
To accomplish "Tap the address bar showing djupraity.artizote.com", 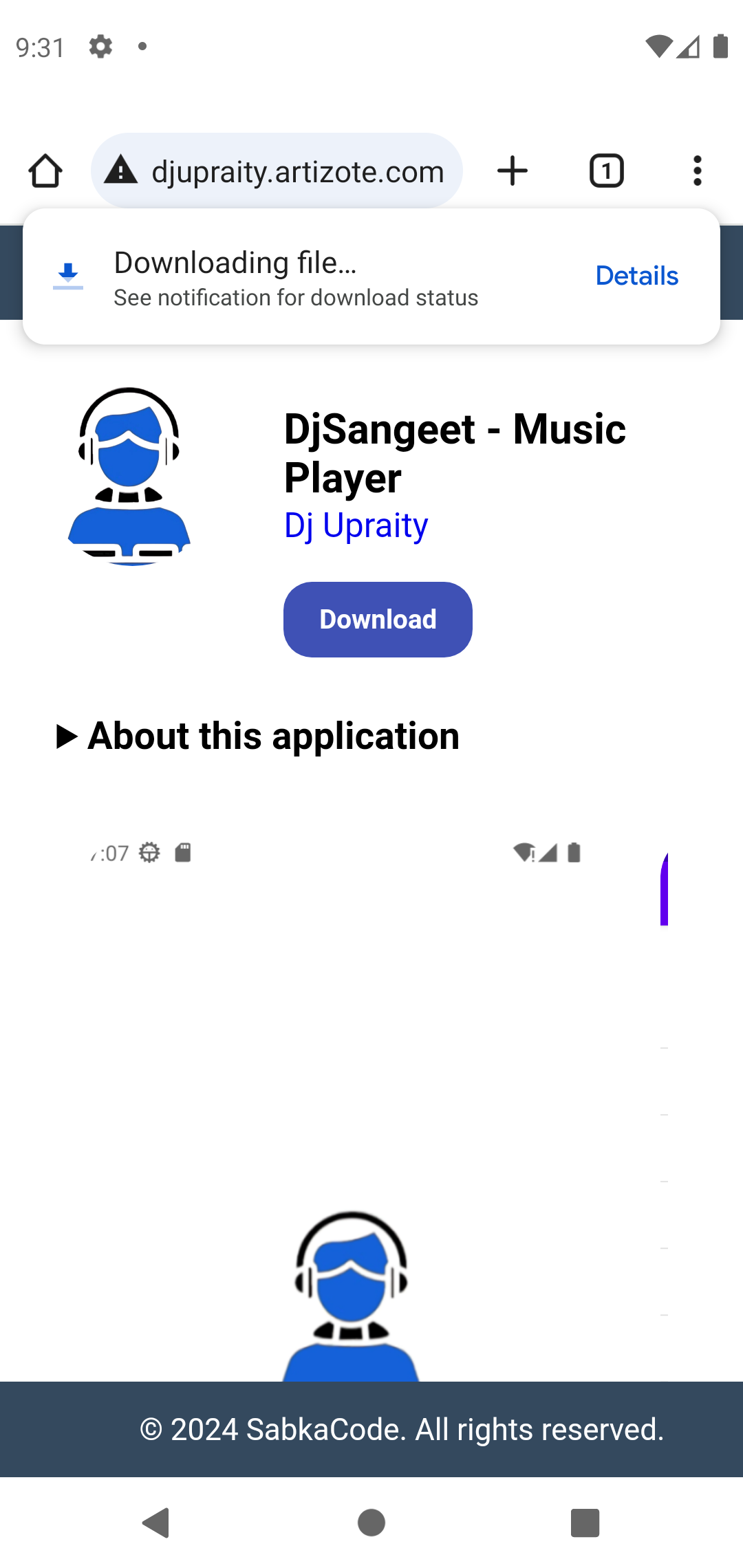I will pyautogui.click(x=297, y=171).
